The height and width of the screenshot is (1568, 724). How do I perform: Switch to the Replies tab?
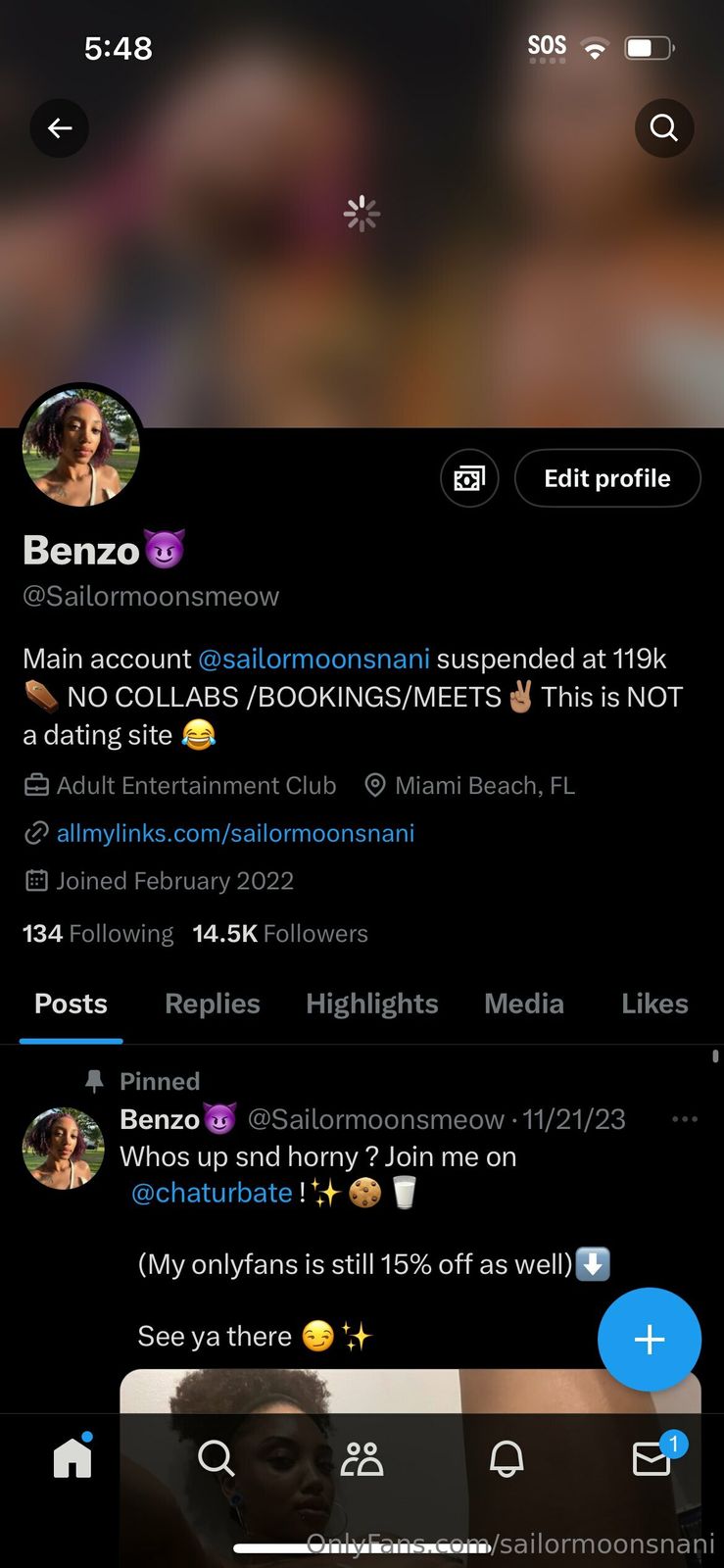pyautogui.click(x=213, y=1004)
